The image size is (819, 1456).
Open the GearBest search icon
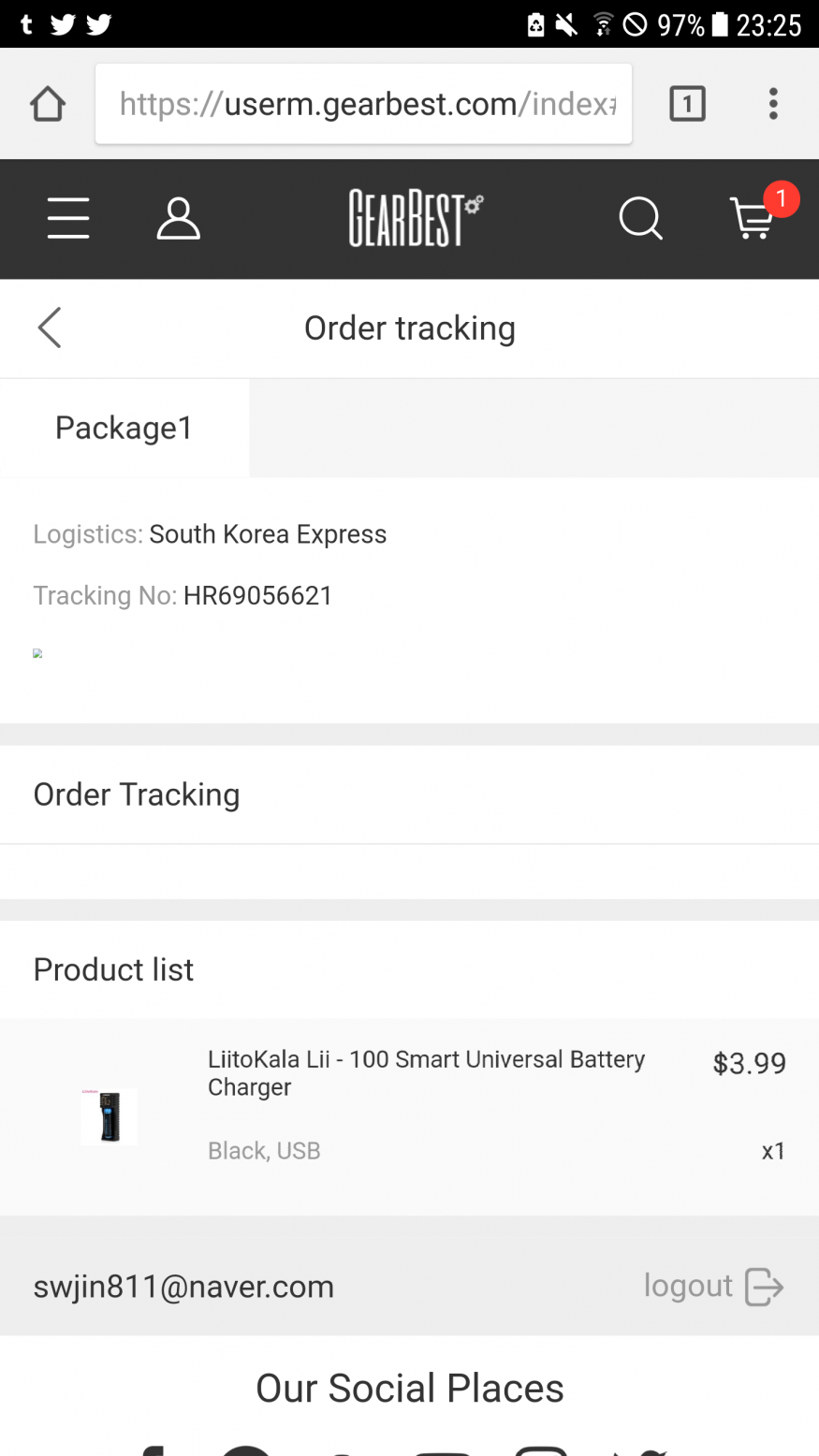pos(641,219)
